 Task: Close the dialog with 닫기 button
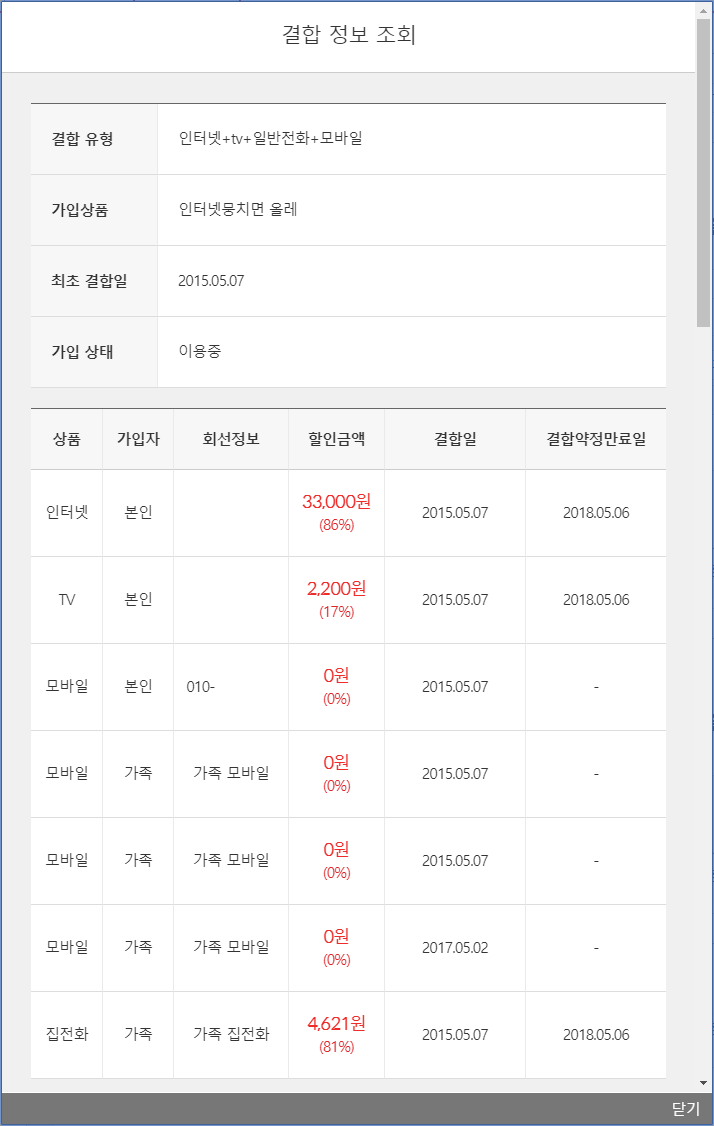point(685,1109)
